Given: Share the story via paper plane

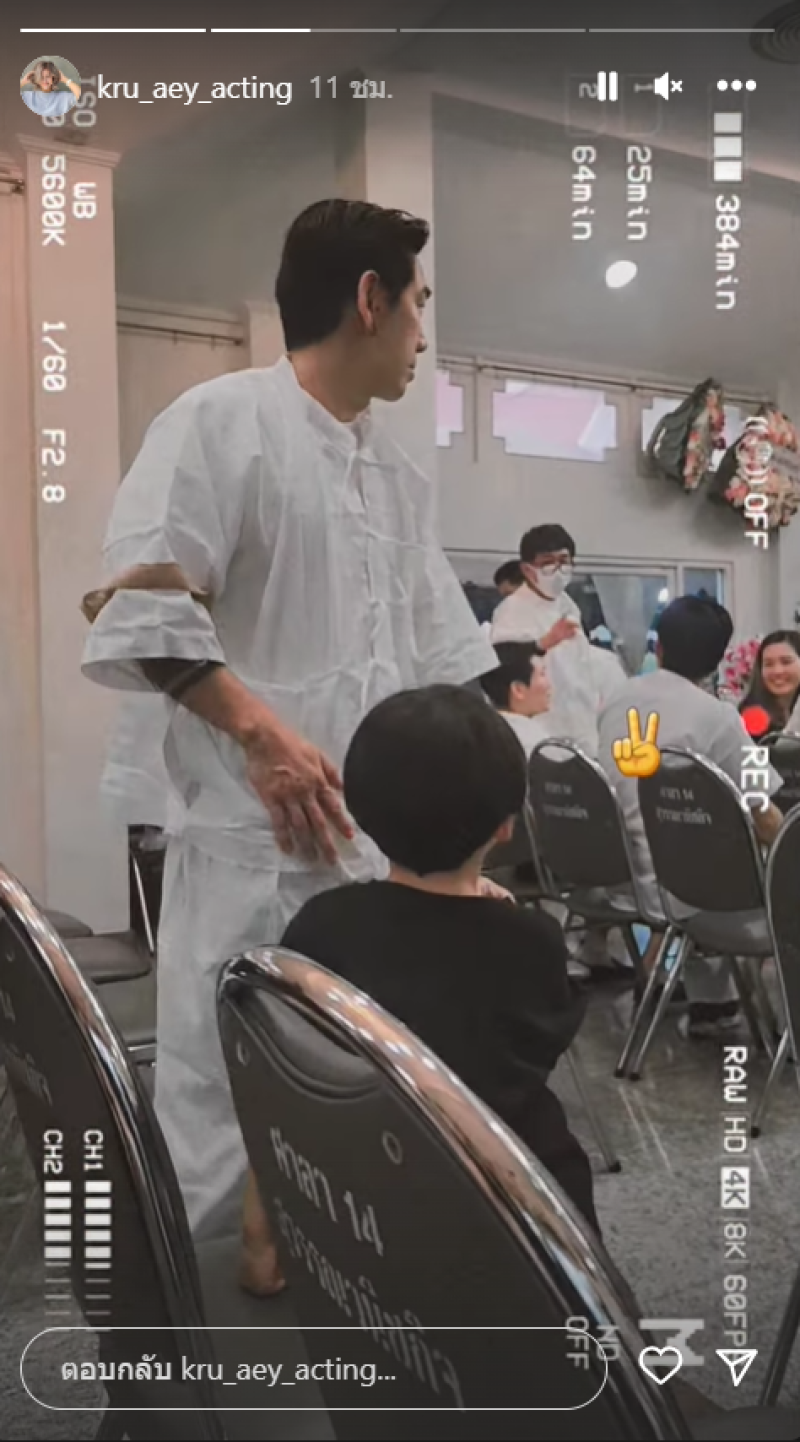Looking at the screenshot, I should tap(737, 1366).
